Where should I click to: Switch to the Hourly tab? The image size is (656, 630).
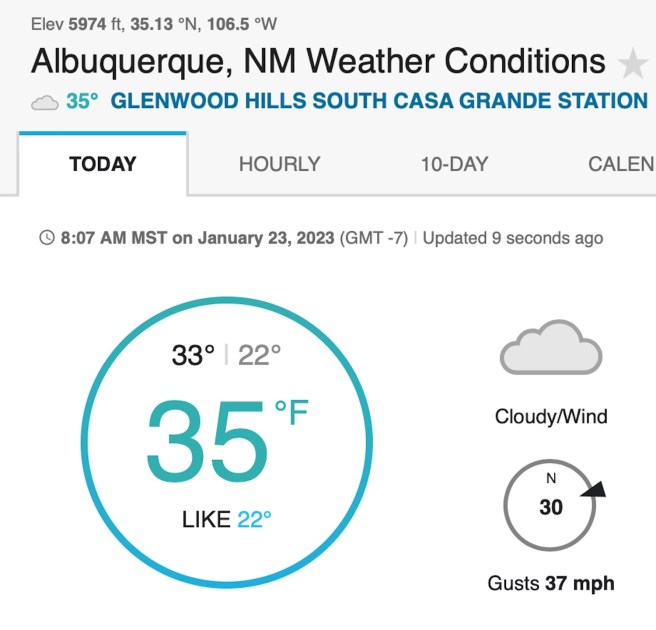click(x=279, y=165)
